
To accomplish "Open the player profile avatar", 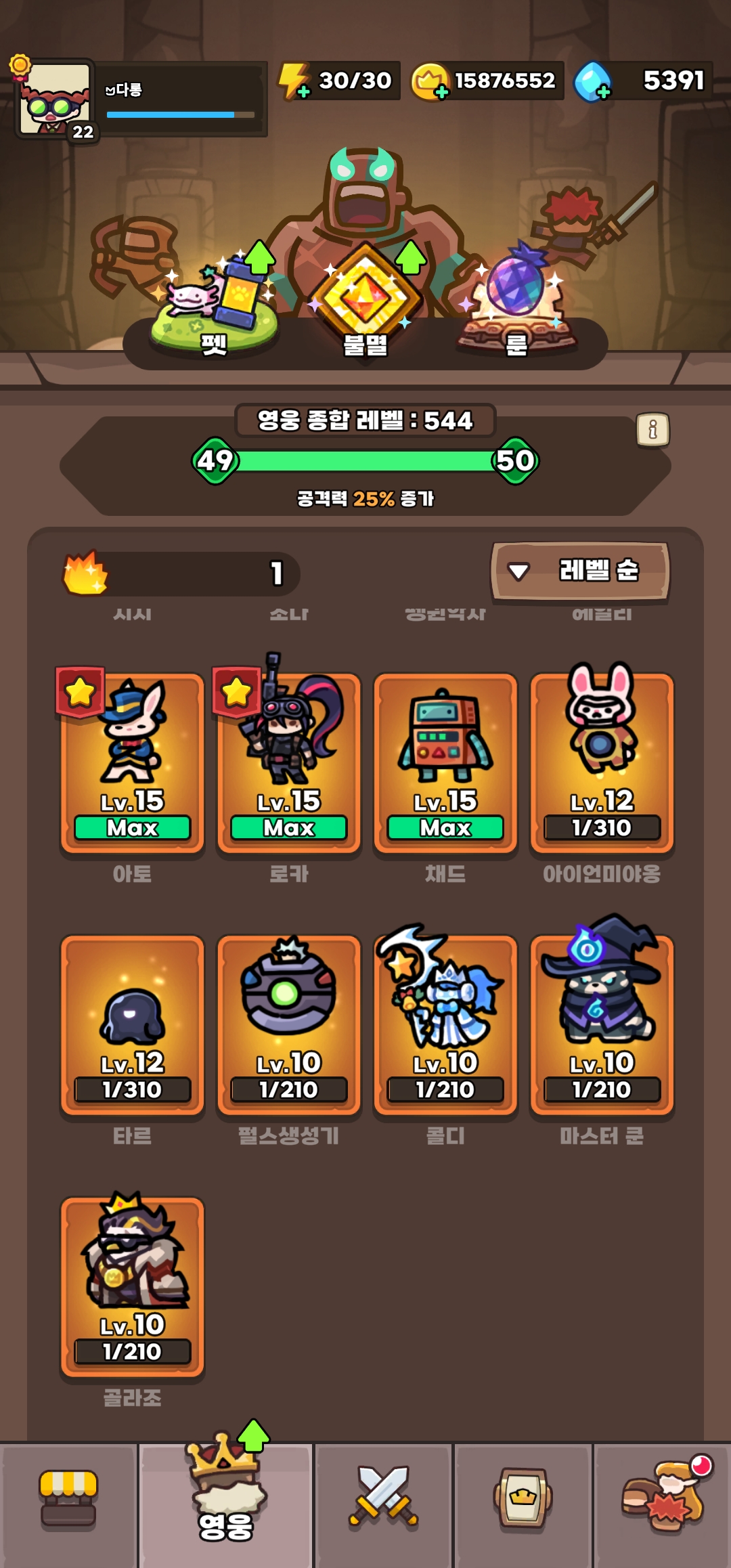I will [x=56, y=98].
